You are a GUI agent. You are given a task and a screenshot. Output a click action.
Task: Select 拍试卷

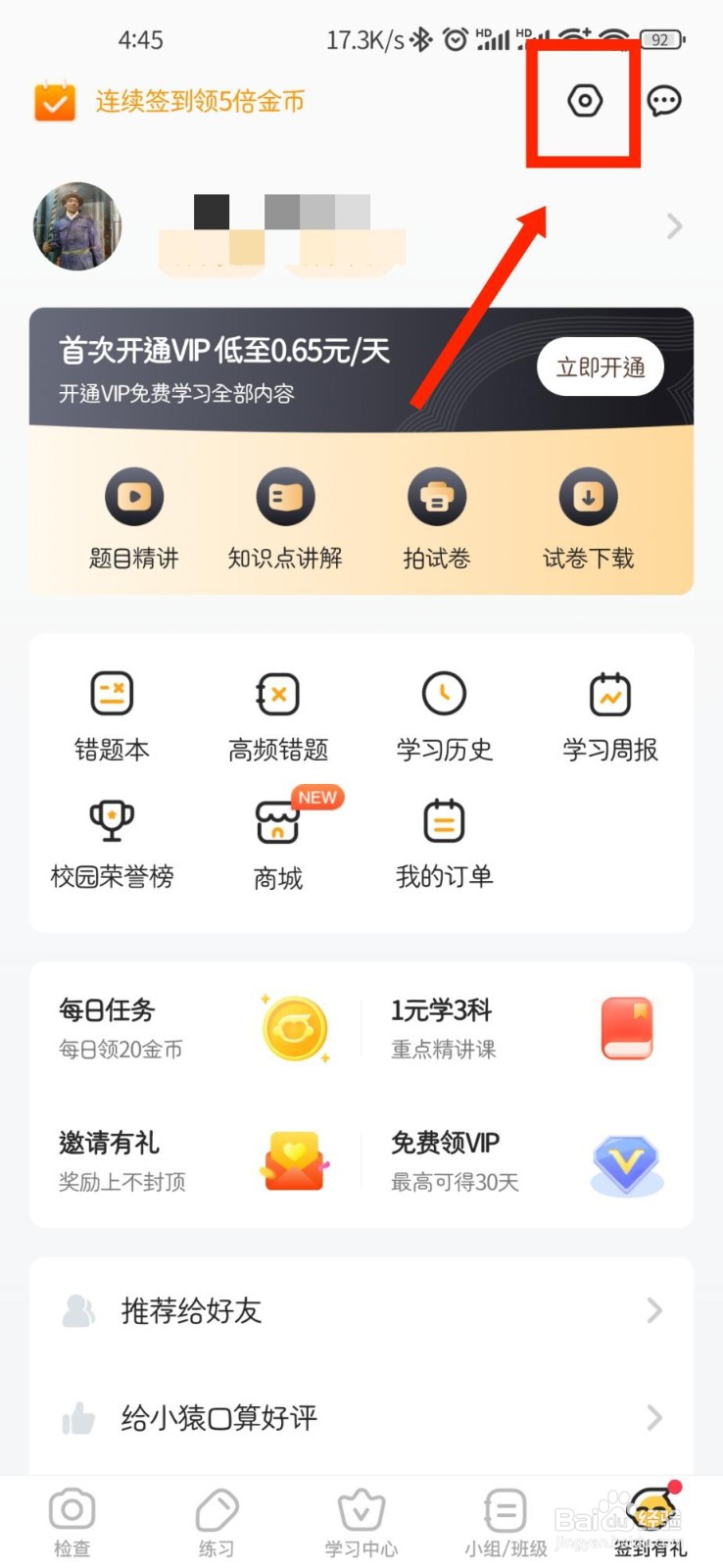pyautogui.click(x=437, y=518)
